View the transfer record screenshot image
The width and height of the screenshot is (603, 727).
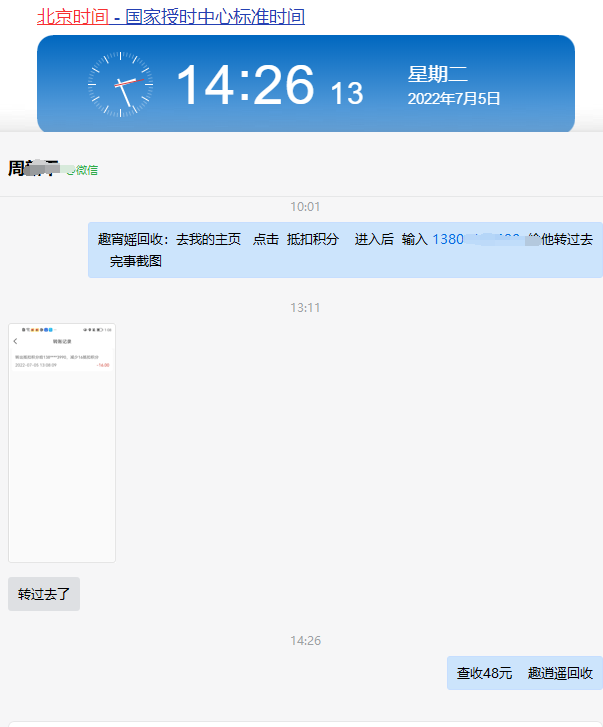click(x=62, y=442)
